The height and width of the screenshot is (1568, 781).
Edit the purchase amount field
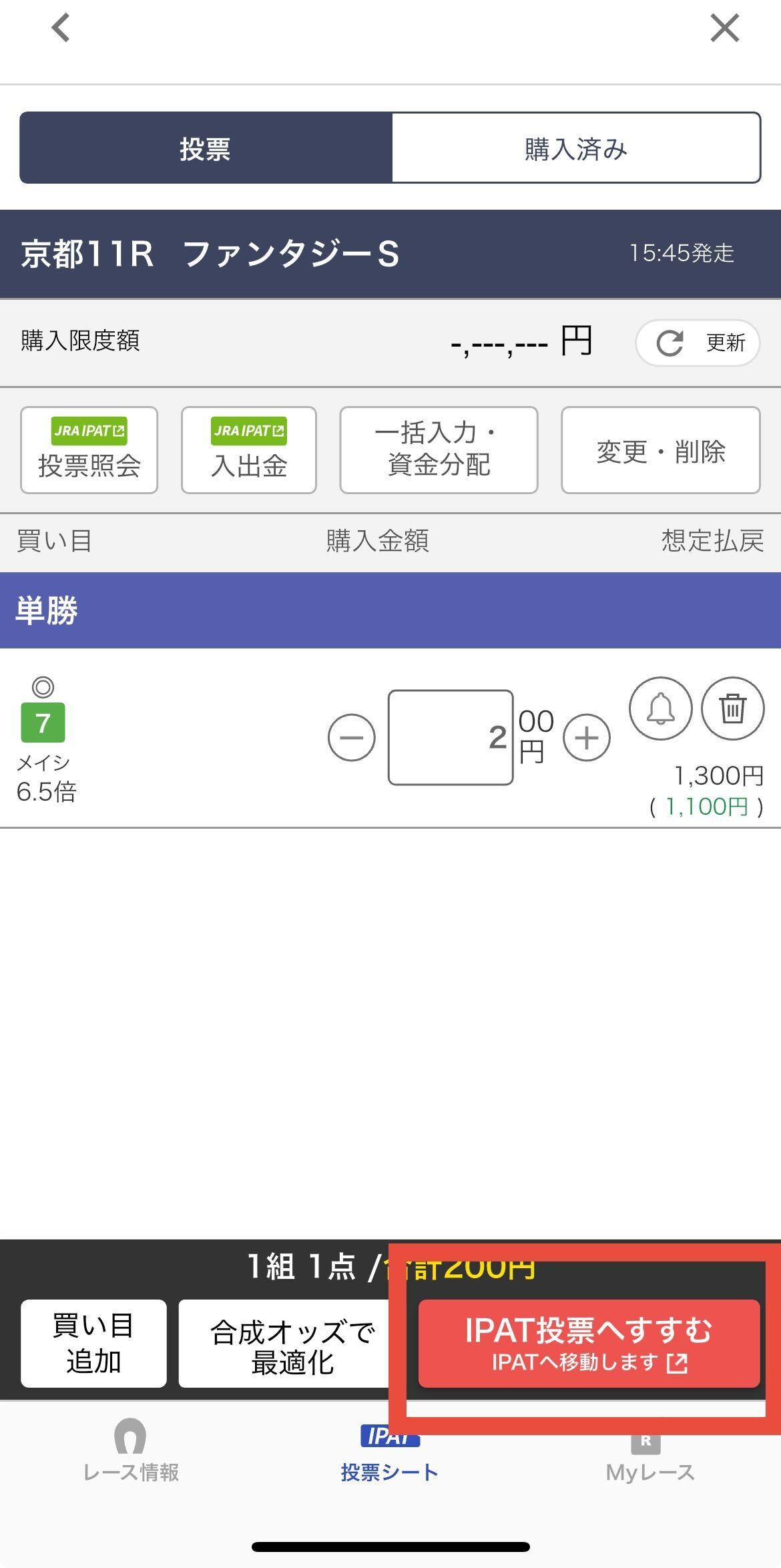click(x=451, y=737)
